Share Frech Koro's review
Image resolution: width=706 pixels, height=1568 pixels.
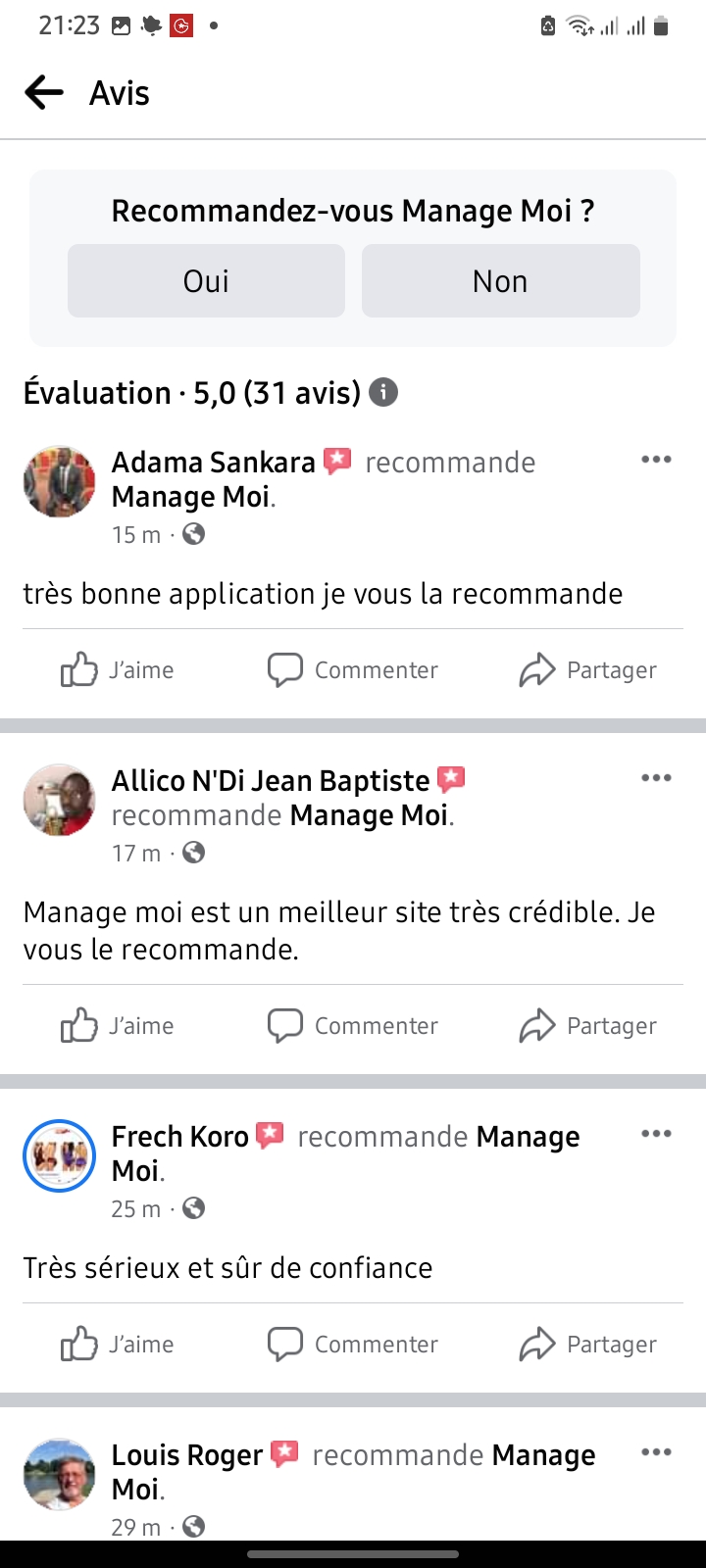[587, 1345]
